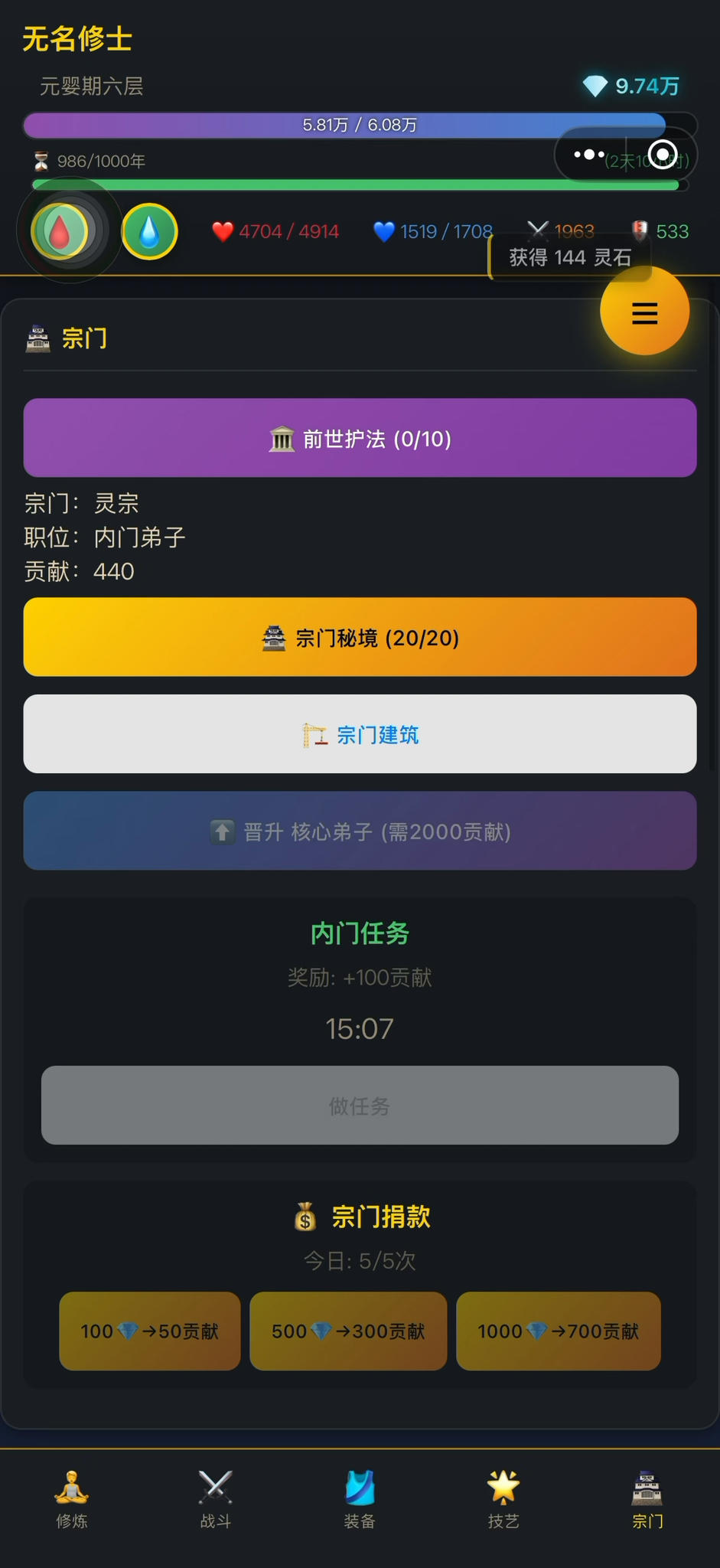Donate 1000 spirit stones for 700 贡献
The width and height of the screenshot is (720, 1568).
[x=559, y=1331]
